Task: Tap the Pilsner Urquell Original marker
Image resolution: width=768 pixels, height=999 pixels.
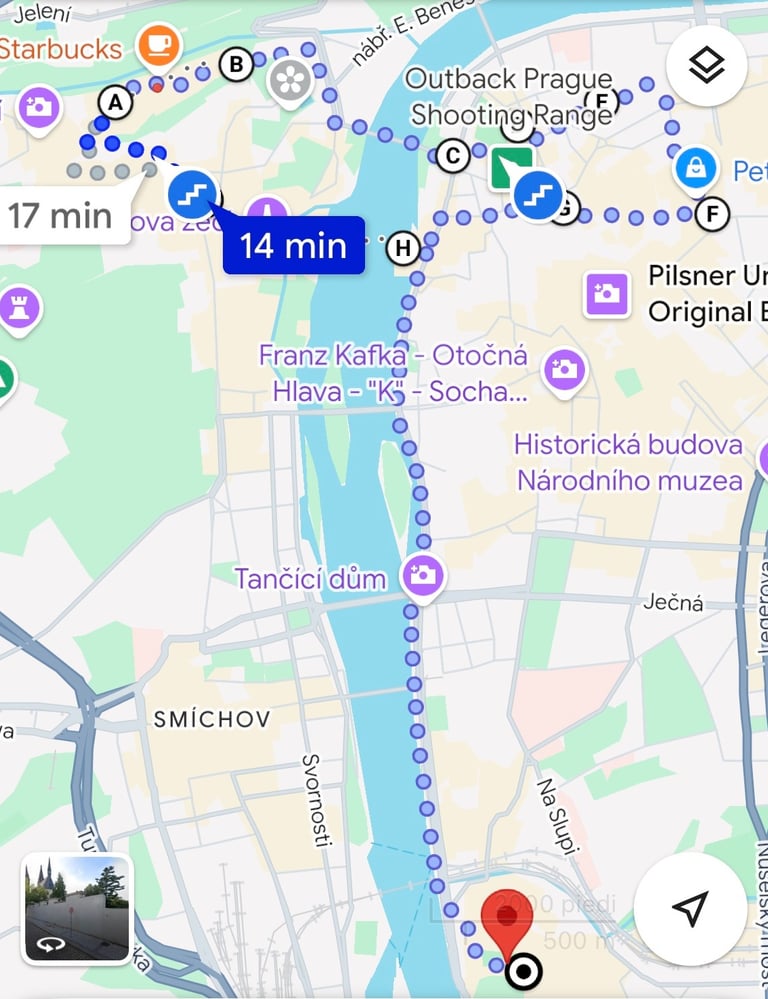Action: click(607, 294)
